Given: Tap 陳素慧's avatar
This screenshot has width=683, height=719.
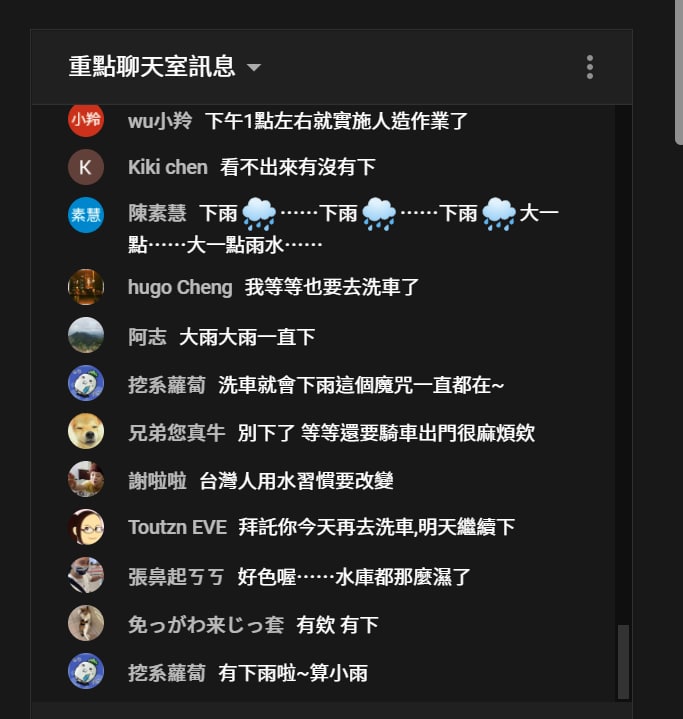Looking at the screenshot, I should tap(86, 215).
